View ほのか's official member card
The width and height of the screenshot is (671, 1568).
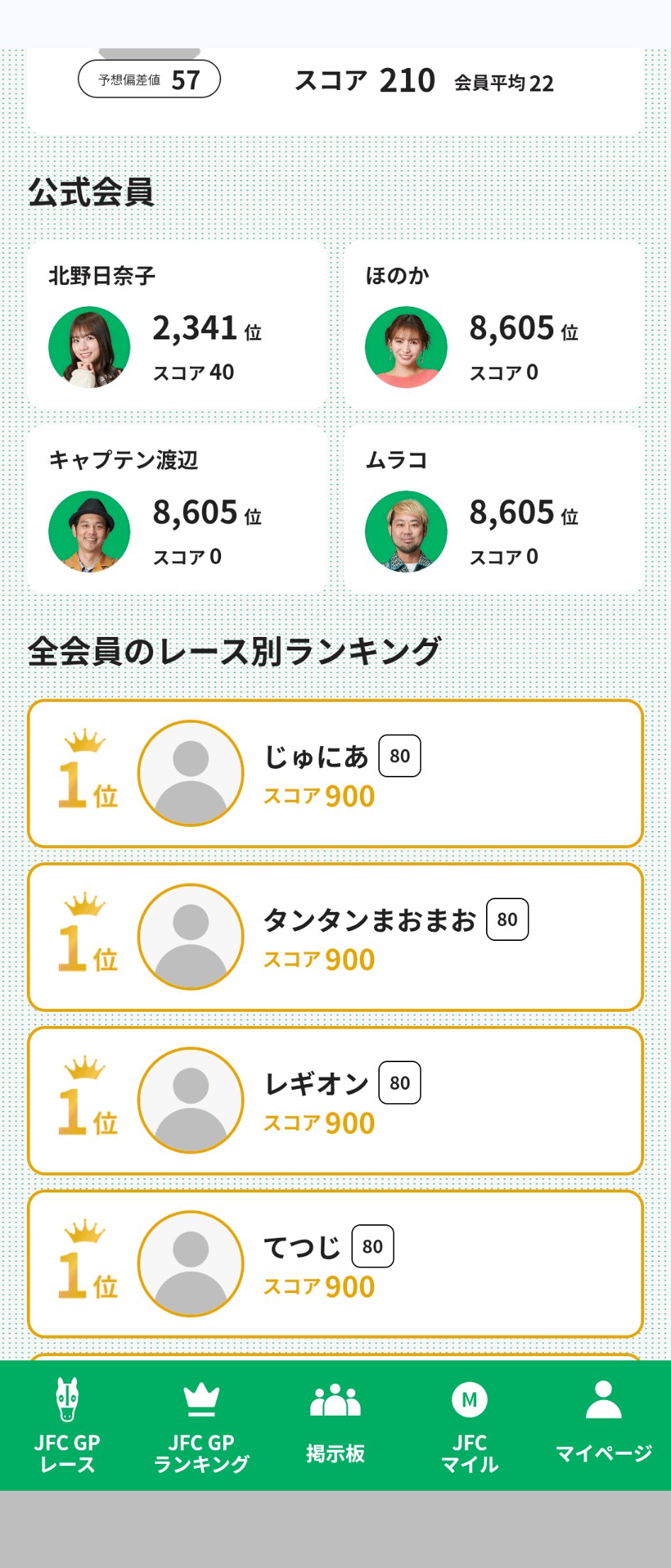(494, 325)
